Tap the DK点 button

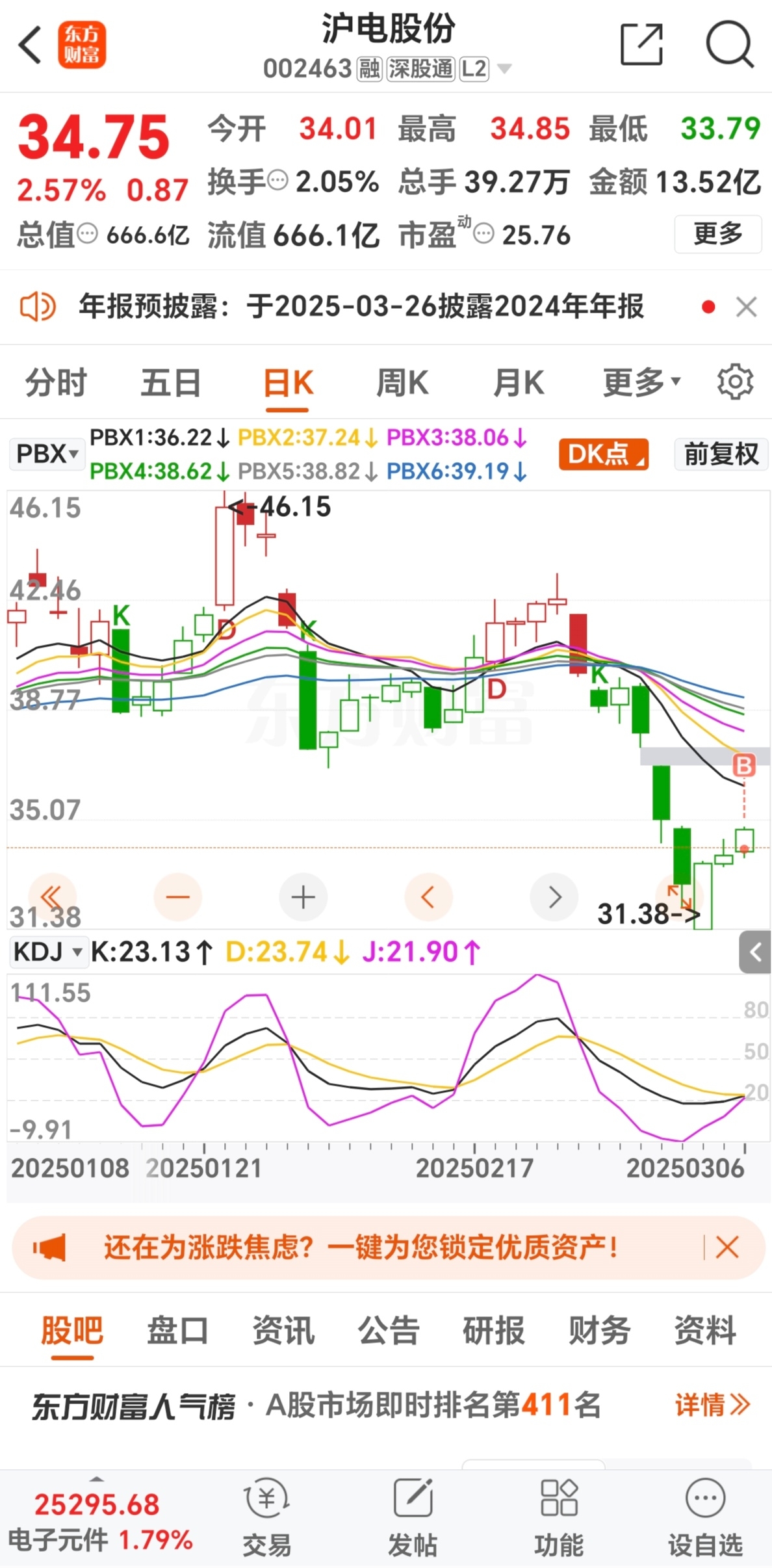point(604,454)
